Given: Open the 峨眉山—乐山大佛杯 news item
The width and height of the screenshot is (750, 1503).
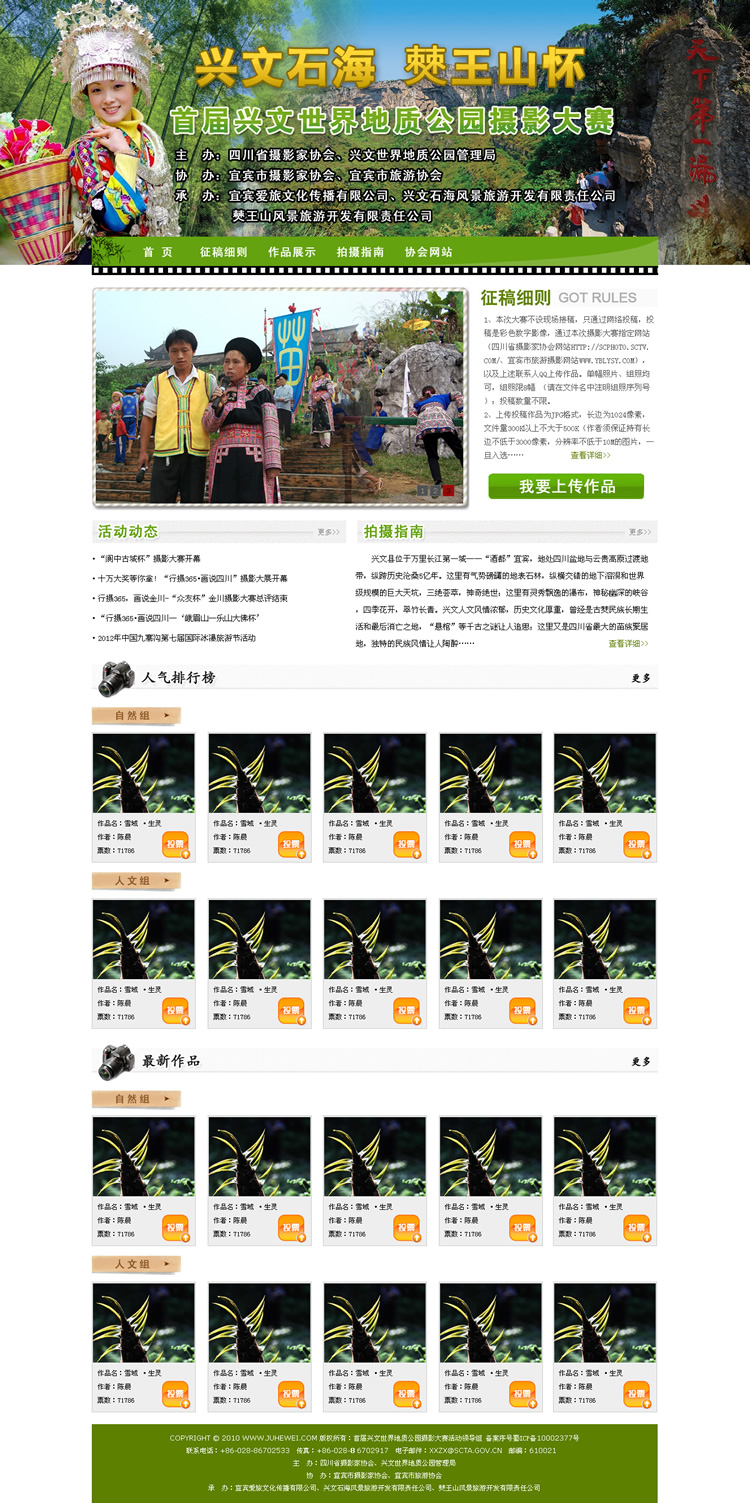Looking at the screenshot, I should coord(179,618).
